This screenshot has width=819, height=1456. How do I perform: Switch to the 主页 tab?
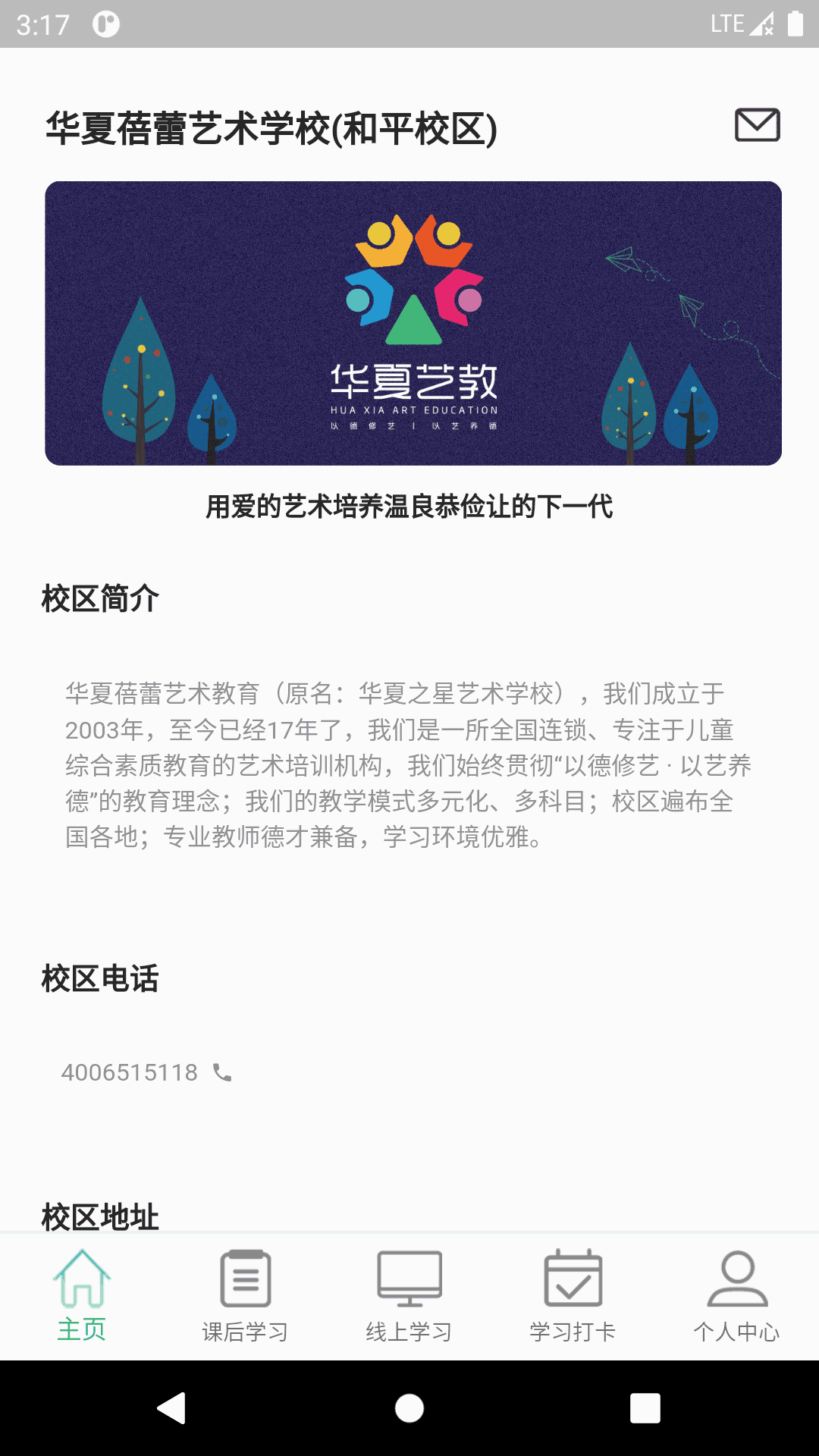[x=82, y=1296]
